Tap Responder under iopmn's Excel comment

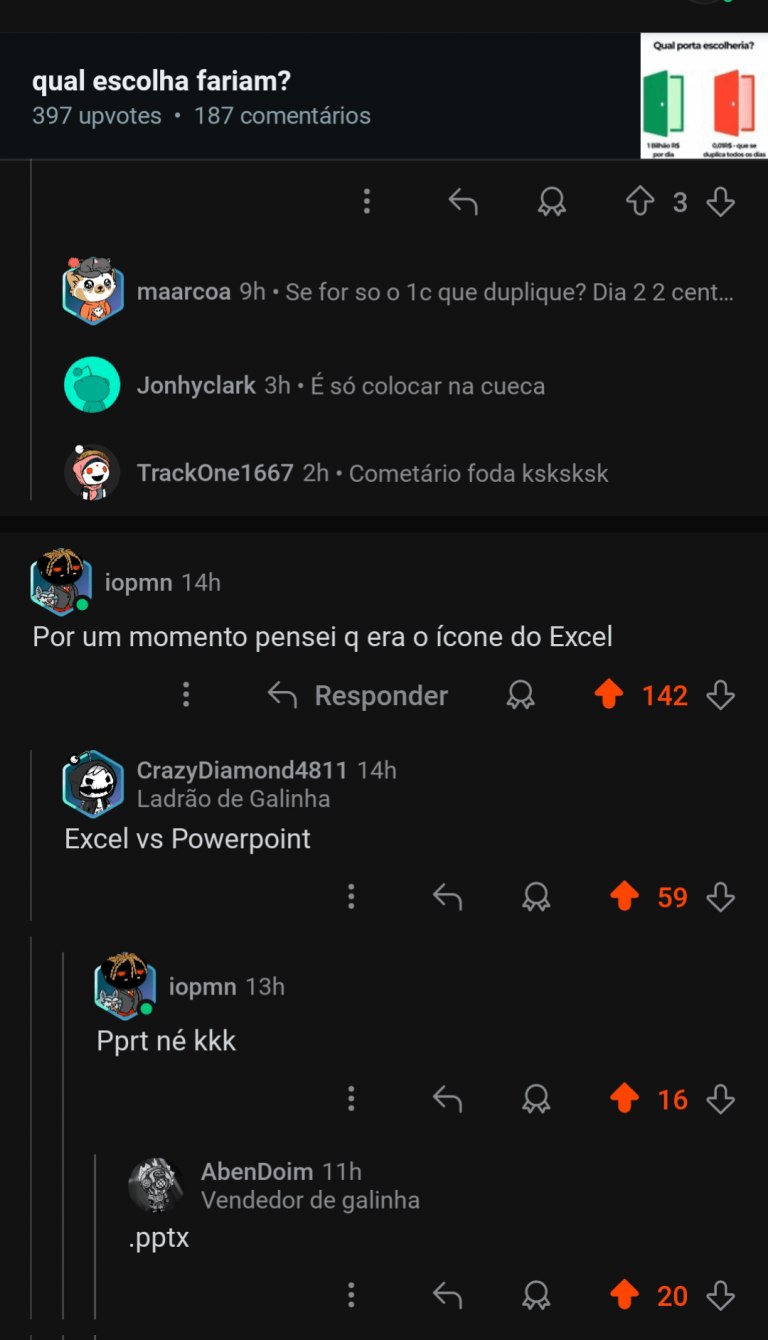(x=358, y=695)
